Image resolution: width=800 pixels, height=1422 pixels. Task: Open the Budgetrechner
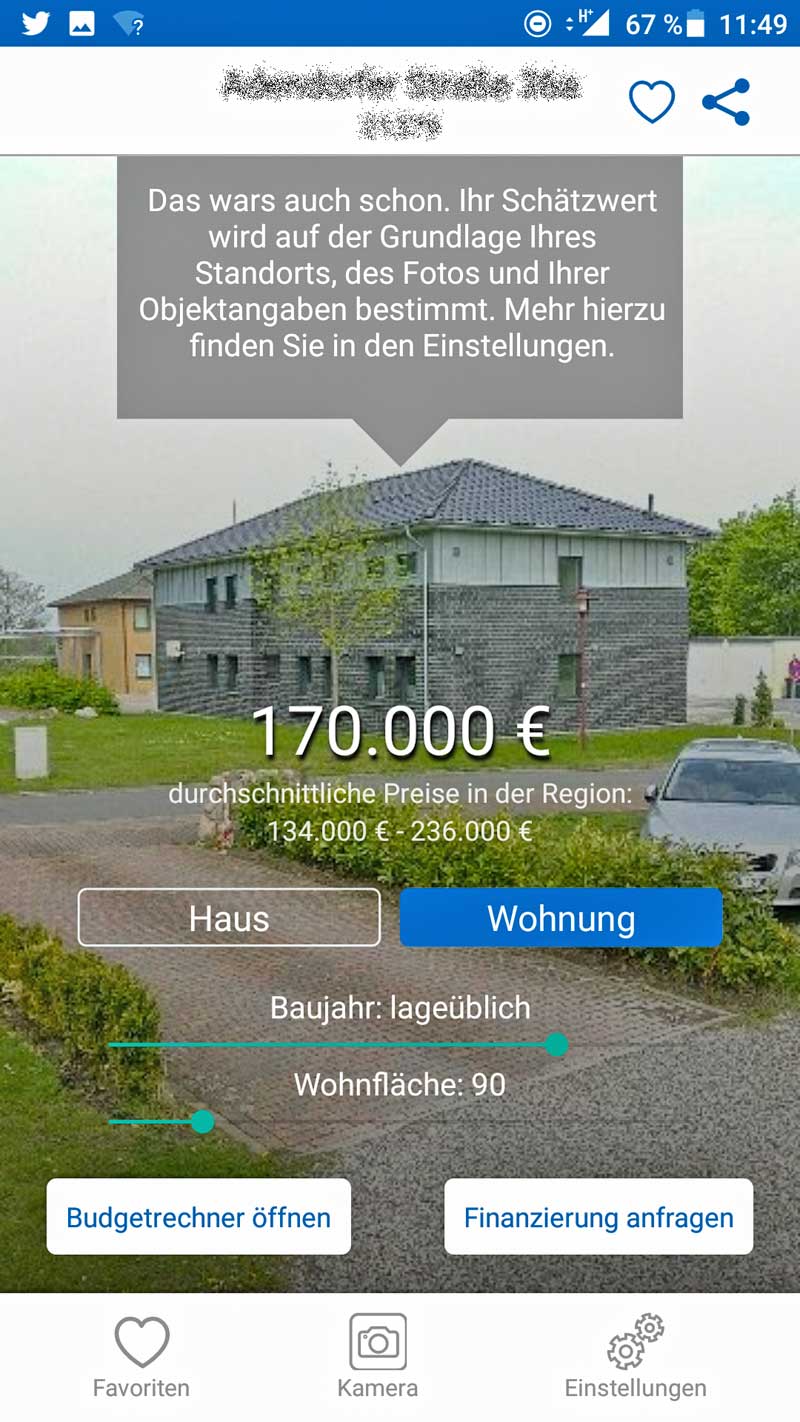pos(199,1217)
